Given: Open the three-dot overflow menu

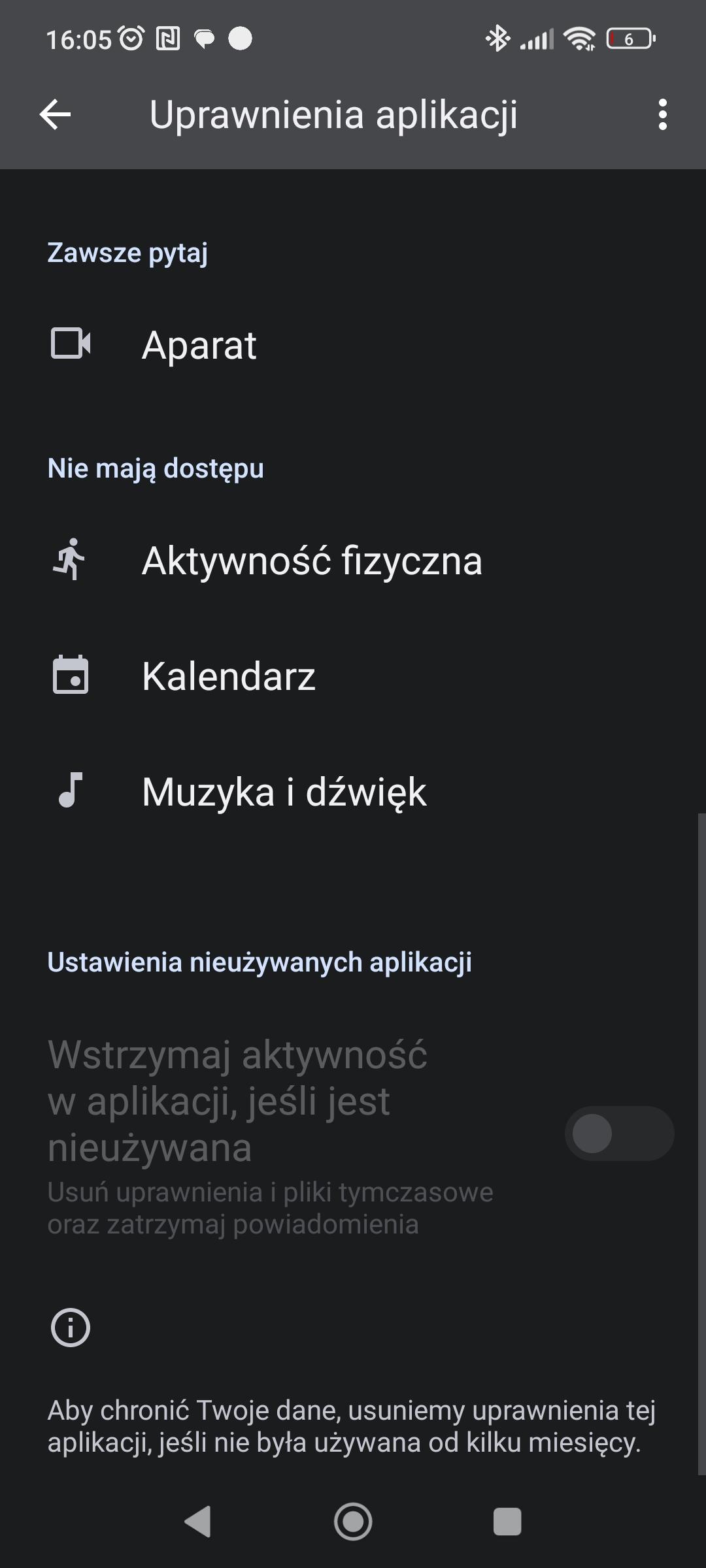Looking at the screenshot, I should point(662,115).
